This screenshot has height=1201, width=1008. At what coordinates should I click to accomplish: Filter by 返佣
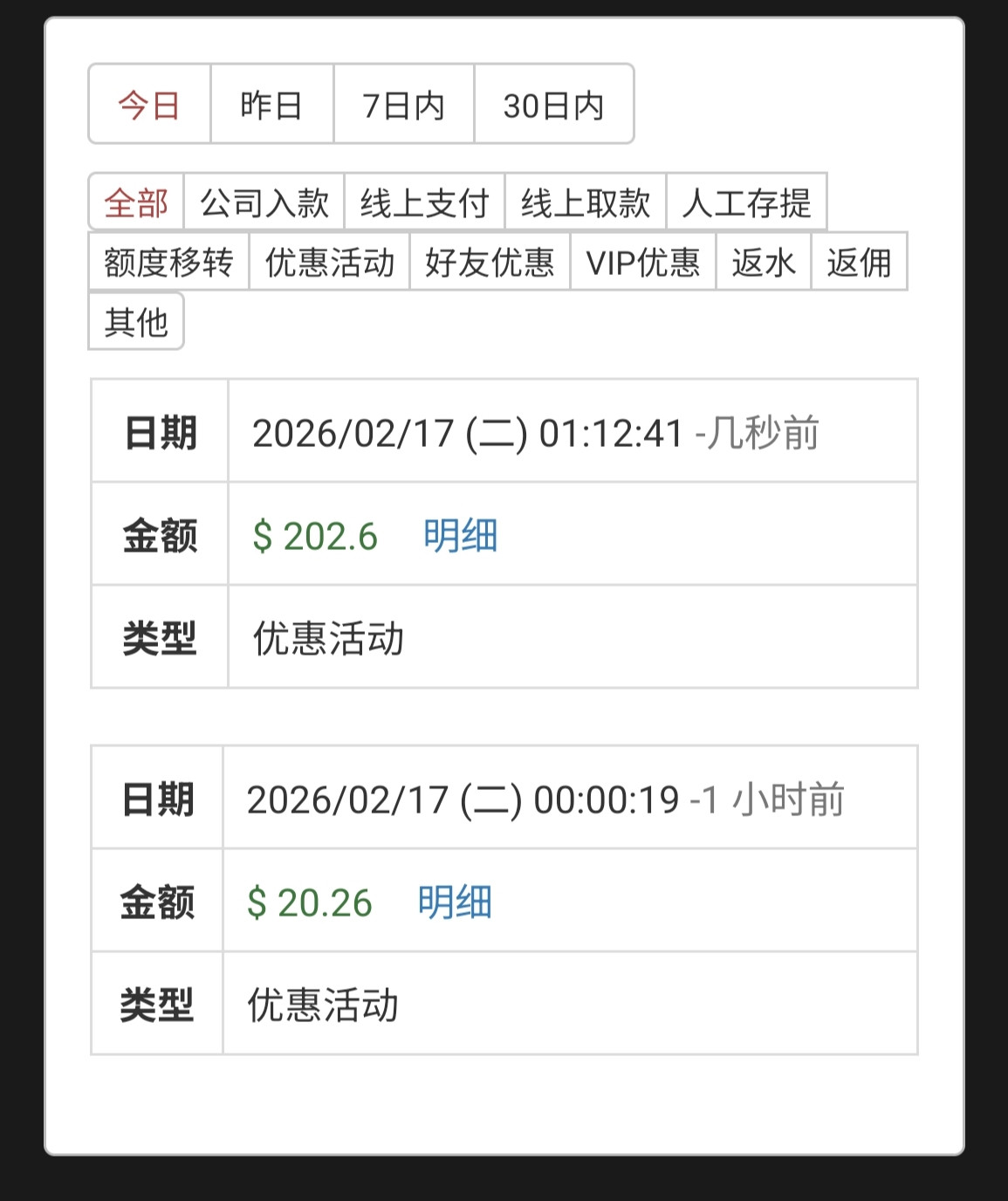click(x=859, y=262)
